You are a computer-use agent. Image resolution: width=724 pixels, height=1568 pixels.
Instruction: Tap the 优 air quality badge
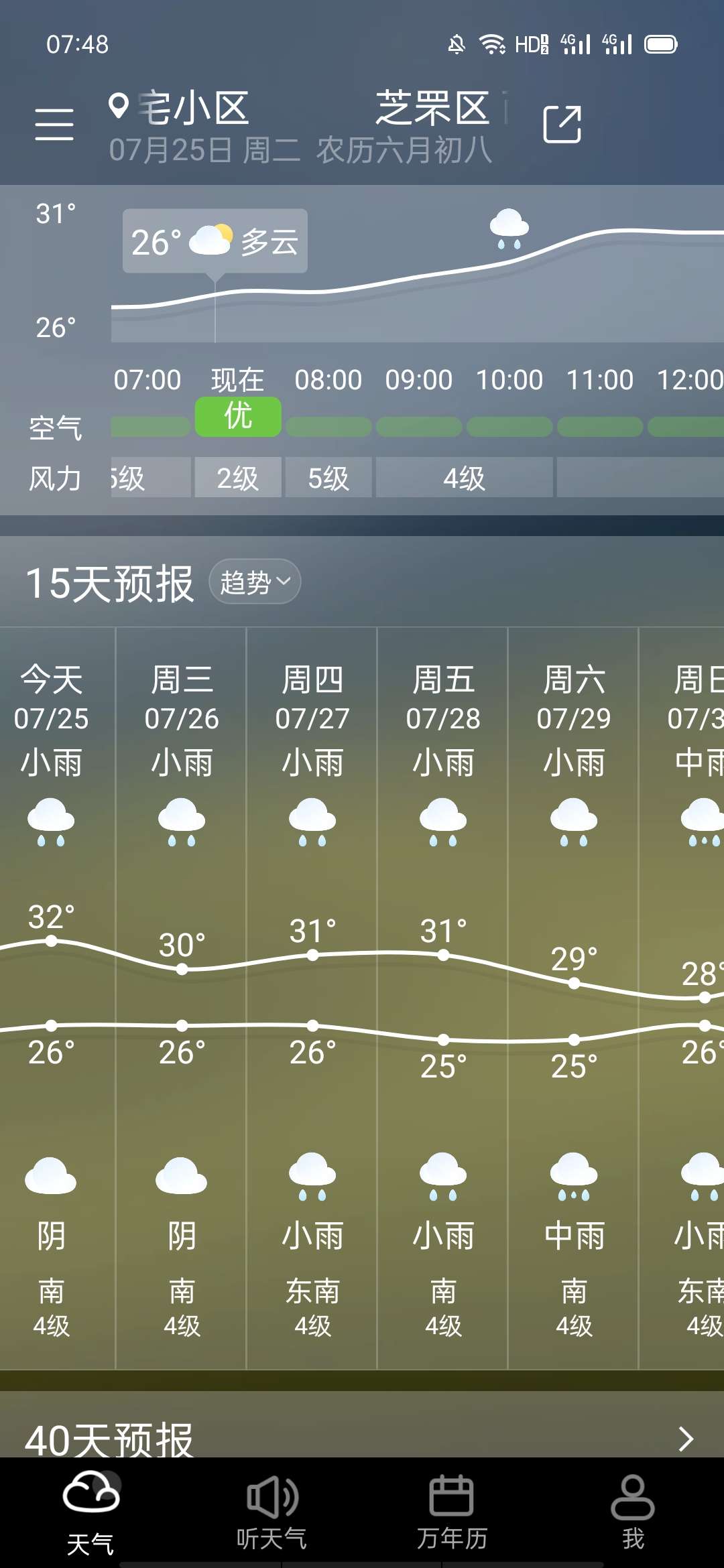[x=238, y=417]
